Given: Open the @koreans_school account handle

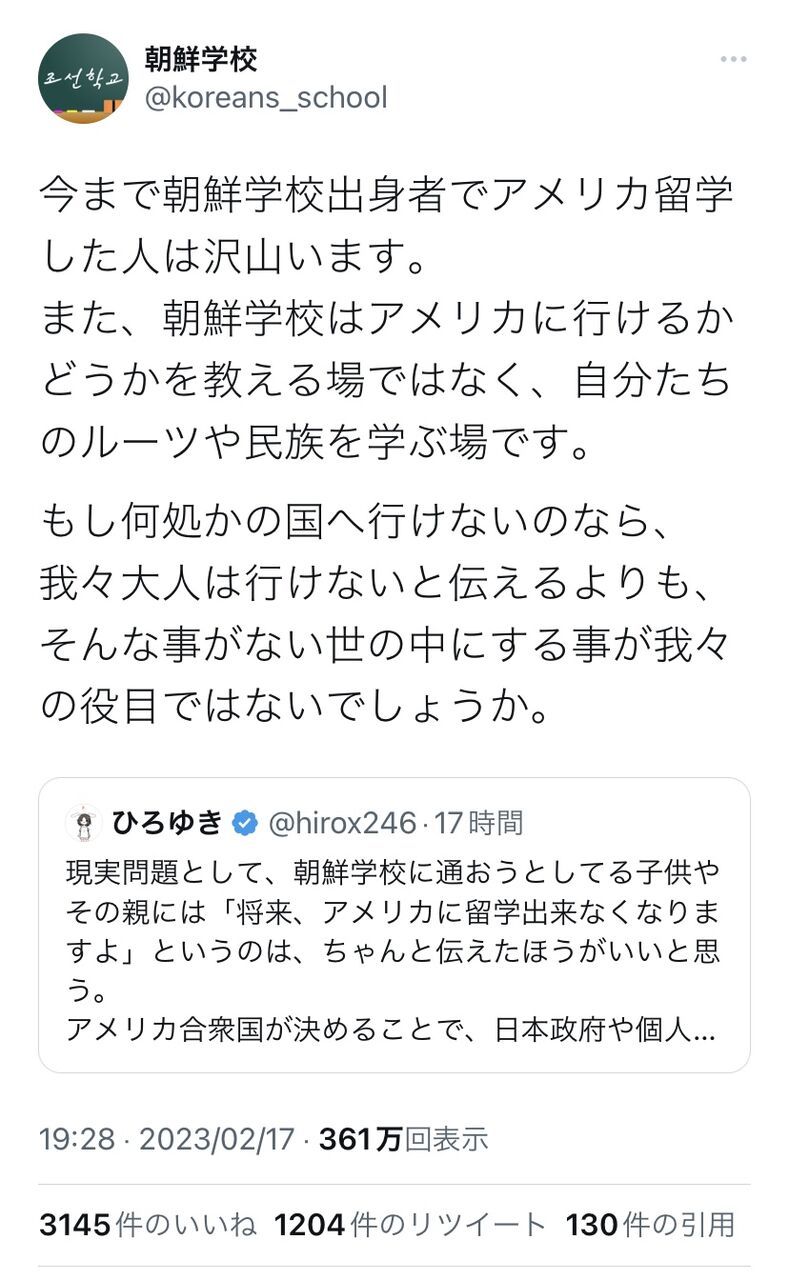Looking at the screenshot, I should pyautogui.click(x=267, y=99).
